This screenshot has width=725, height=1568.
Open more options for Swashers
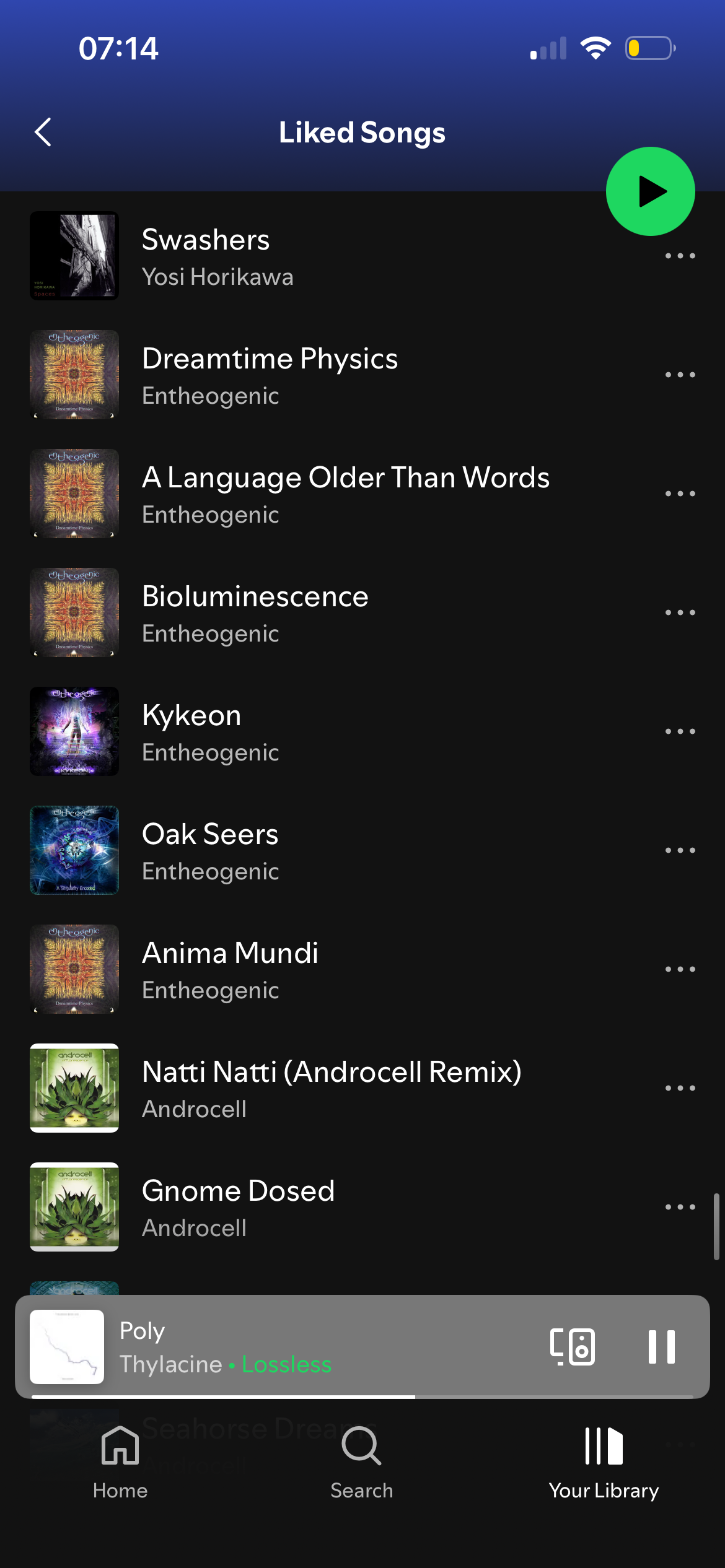(680, 256)
